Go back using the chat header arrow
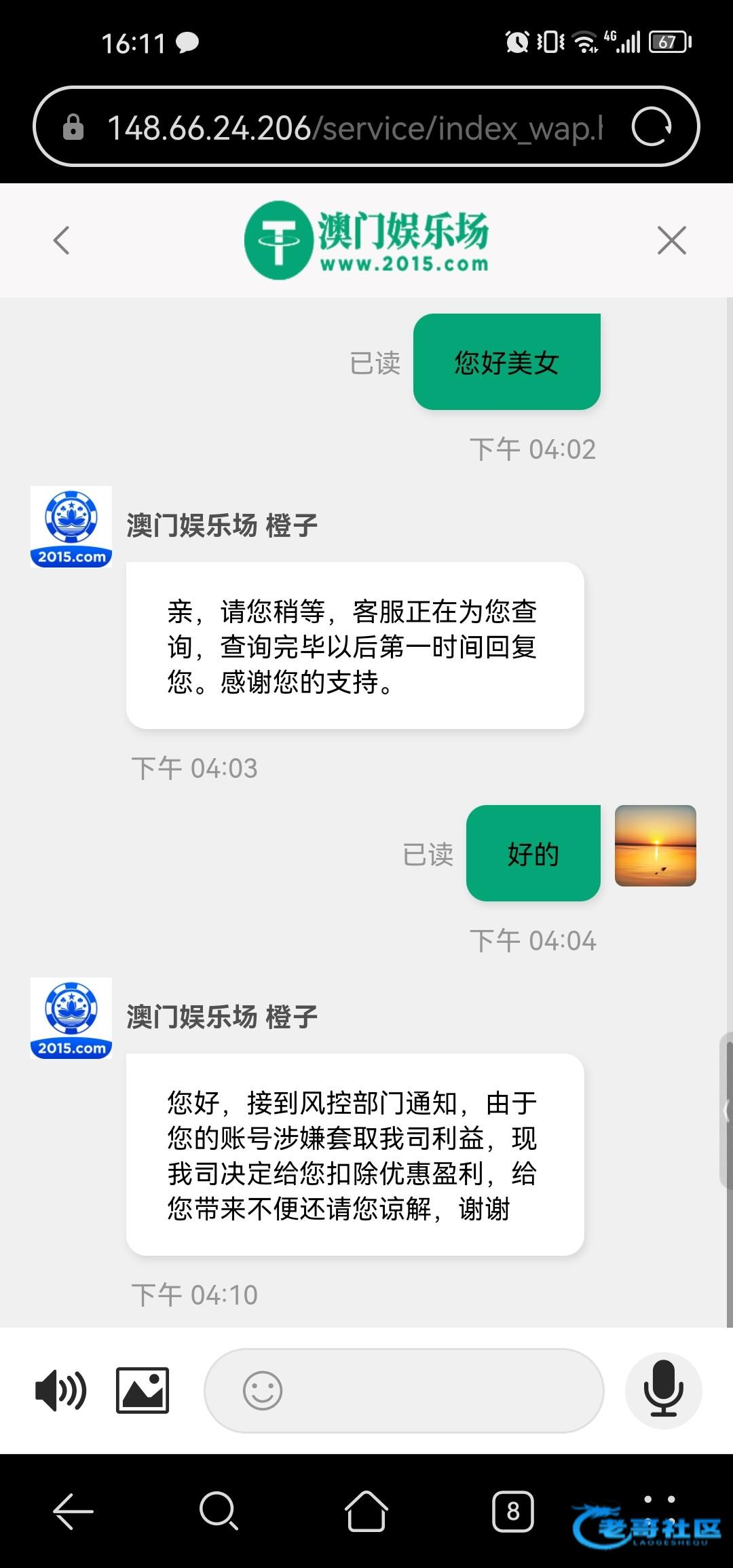 [x=61, y=240]
